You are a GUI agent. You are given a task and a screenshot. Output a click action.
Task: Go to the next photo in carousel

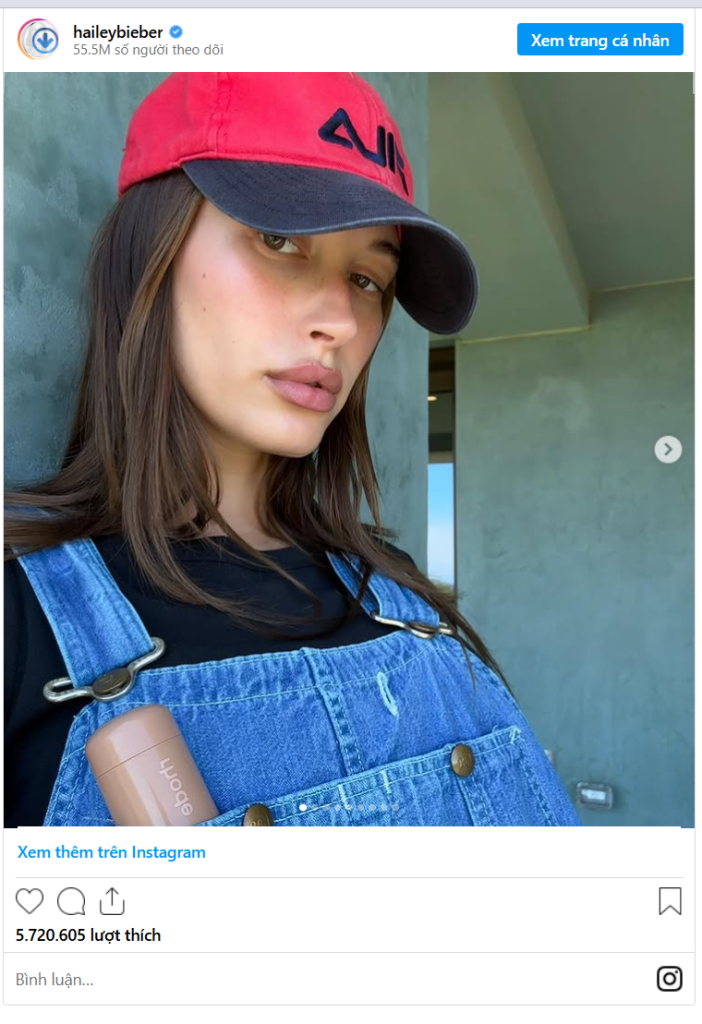[x=668, y=450]
